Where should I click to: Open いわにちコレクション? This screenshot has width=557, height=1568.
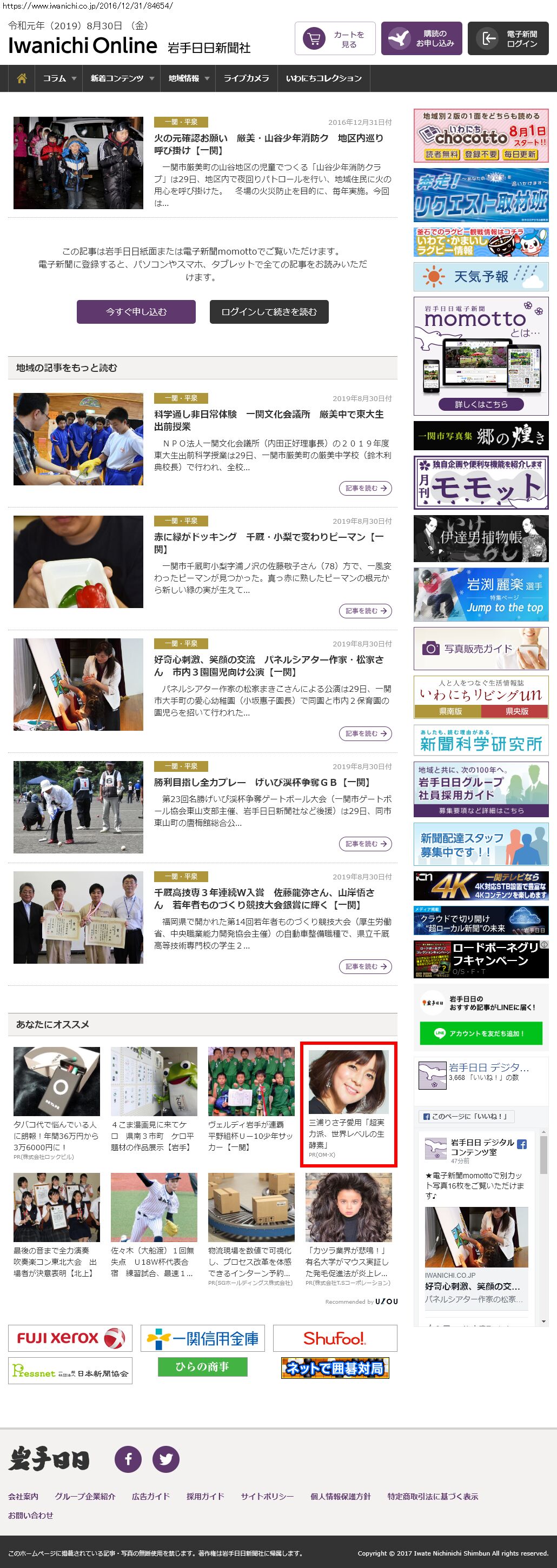(324, 78)
